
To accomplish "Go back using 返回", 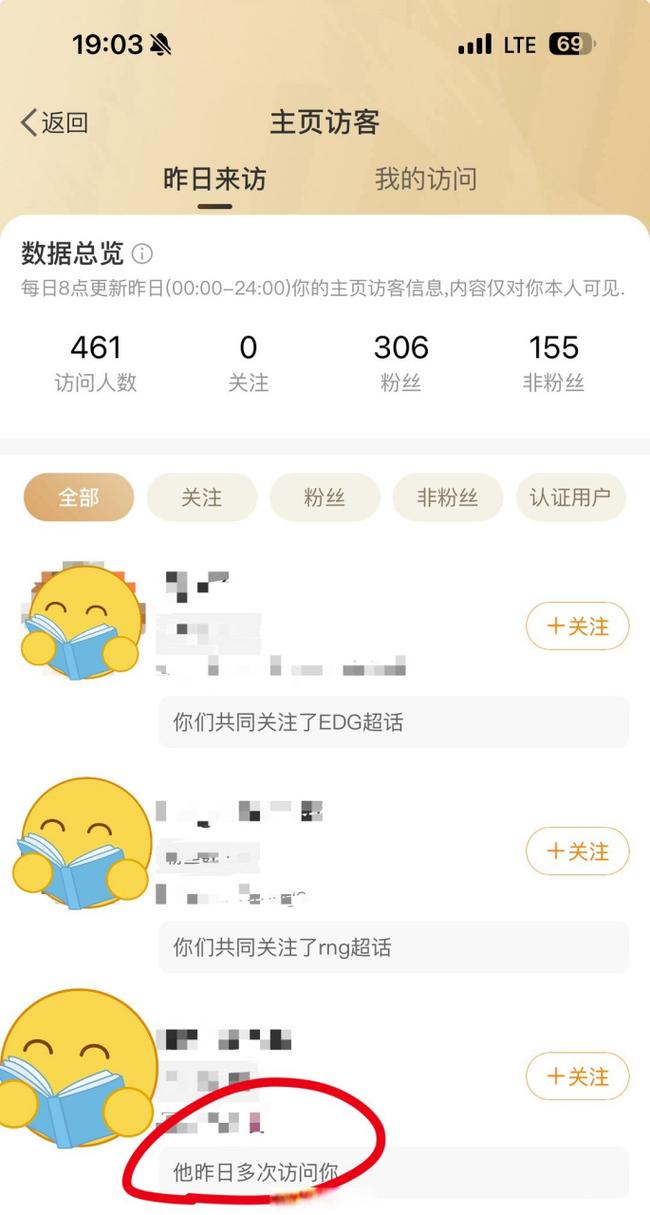I will (55, 123).
